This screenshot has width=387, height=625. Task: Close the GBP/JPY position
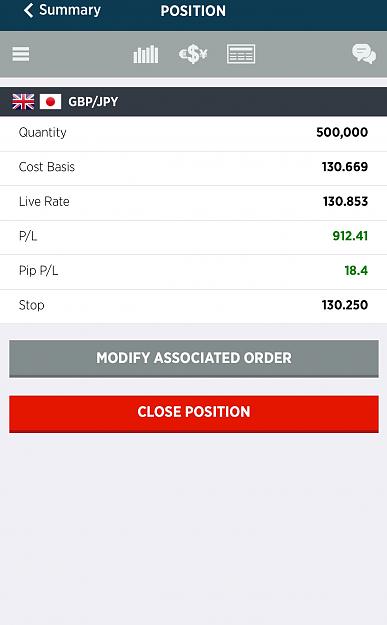194,413
